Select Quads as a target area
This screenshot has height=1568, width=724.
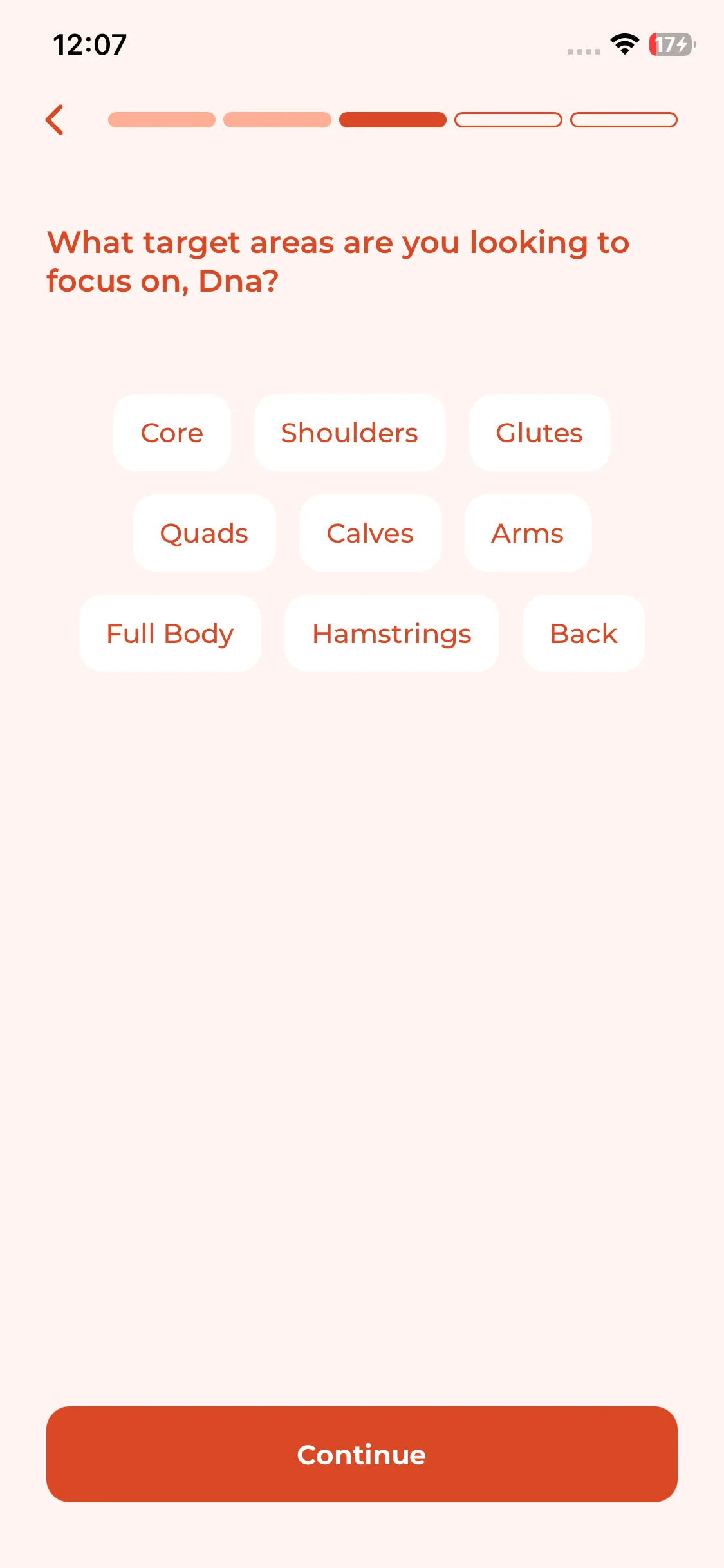point(204,533)
